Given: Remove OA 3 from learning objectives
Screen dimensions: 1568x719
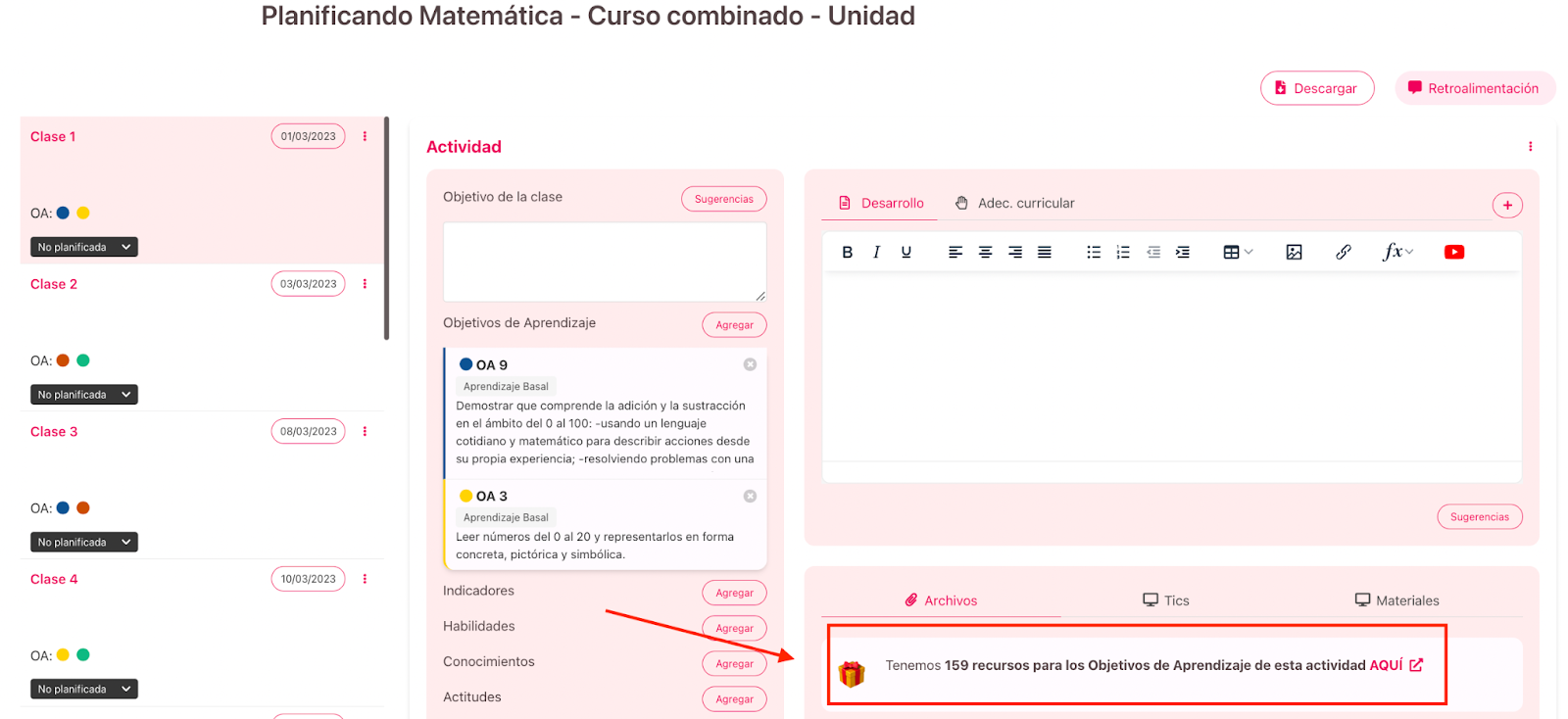Looking at the screenshot, I should [750, 496].
